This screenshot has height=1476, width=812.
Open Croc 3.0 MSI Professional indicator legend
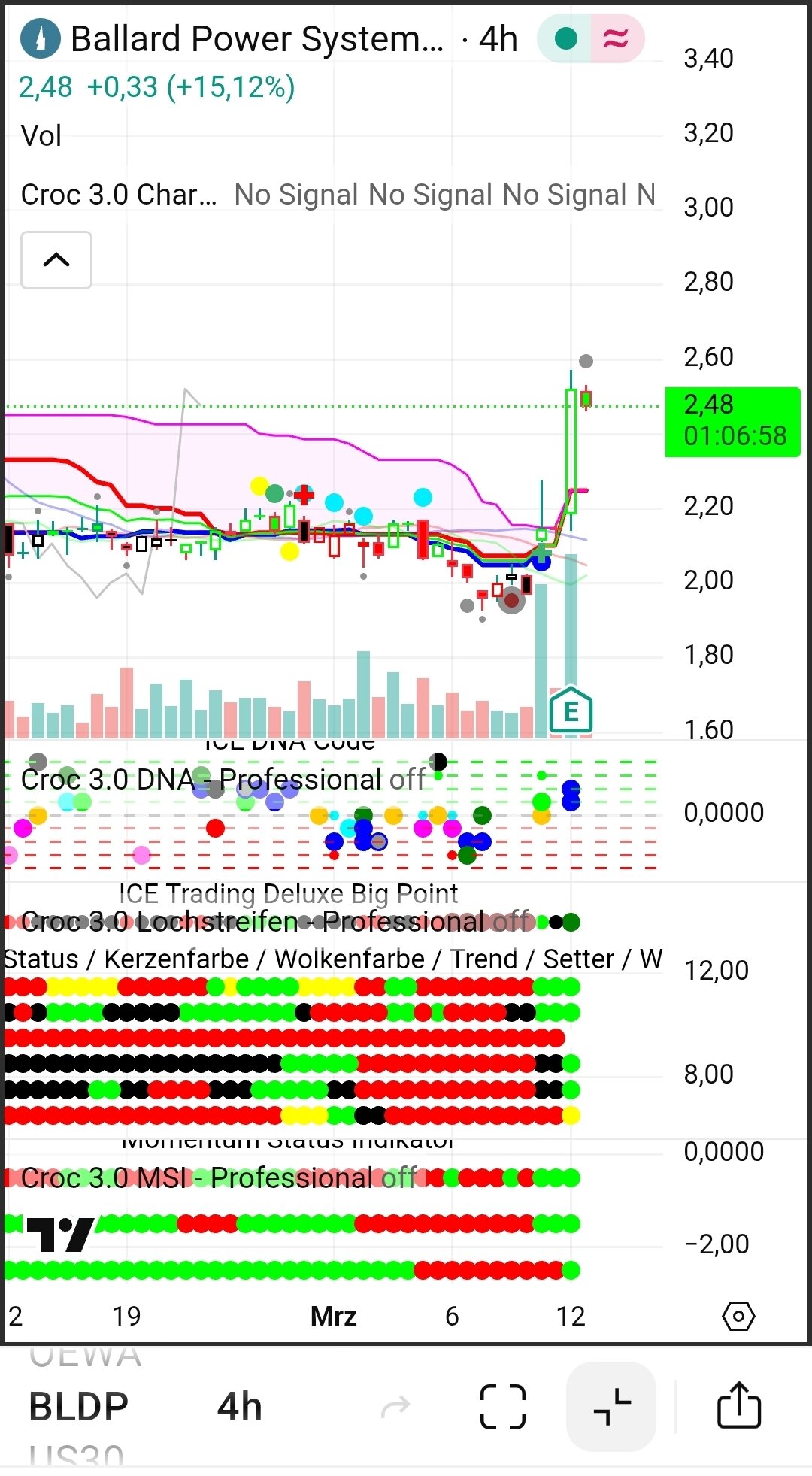(x=218, y=1177)
